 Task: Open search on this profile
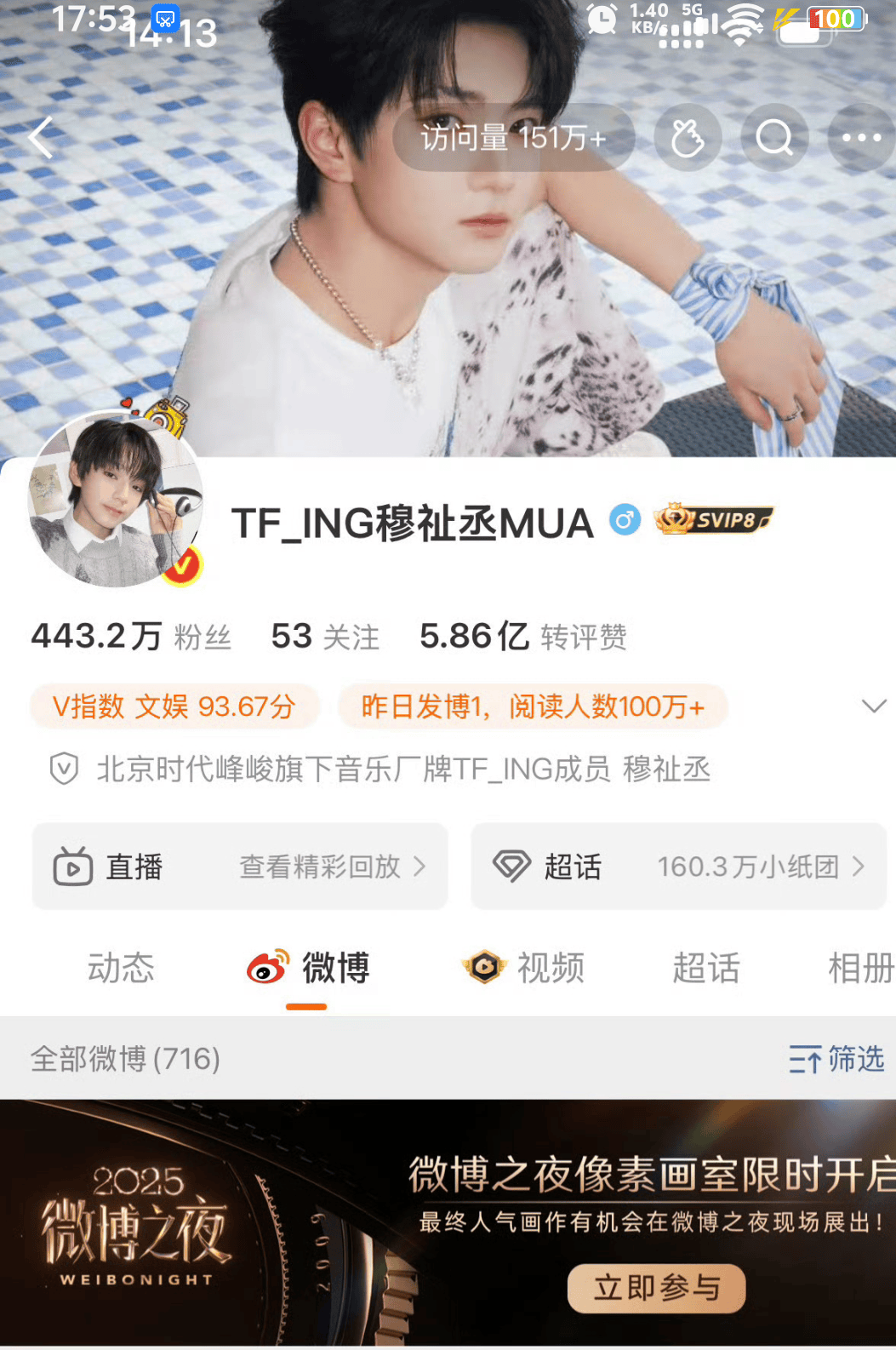click(773, 138)
